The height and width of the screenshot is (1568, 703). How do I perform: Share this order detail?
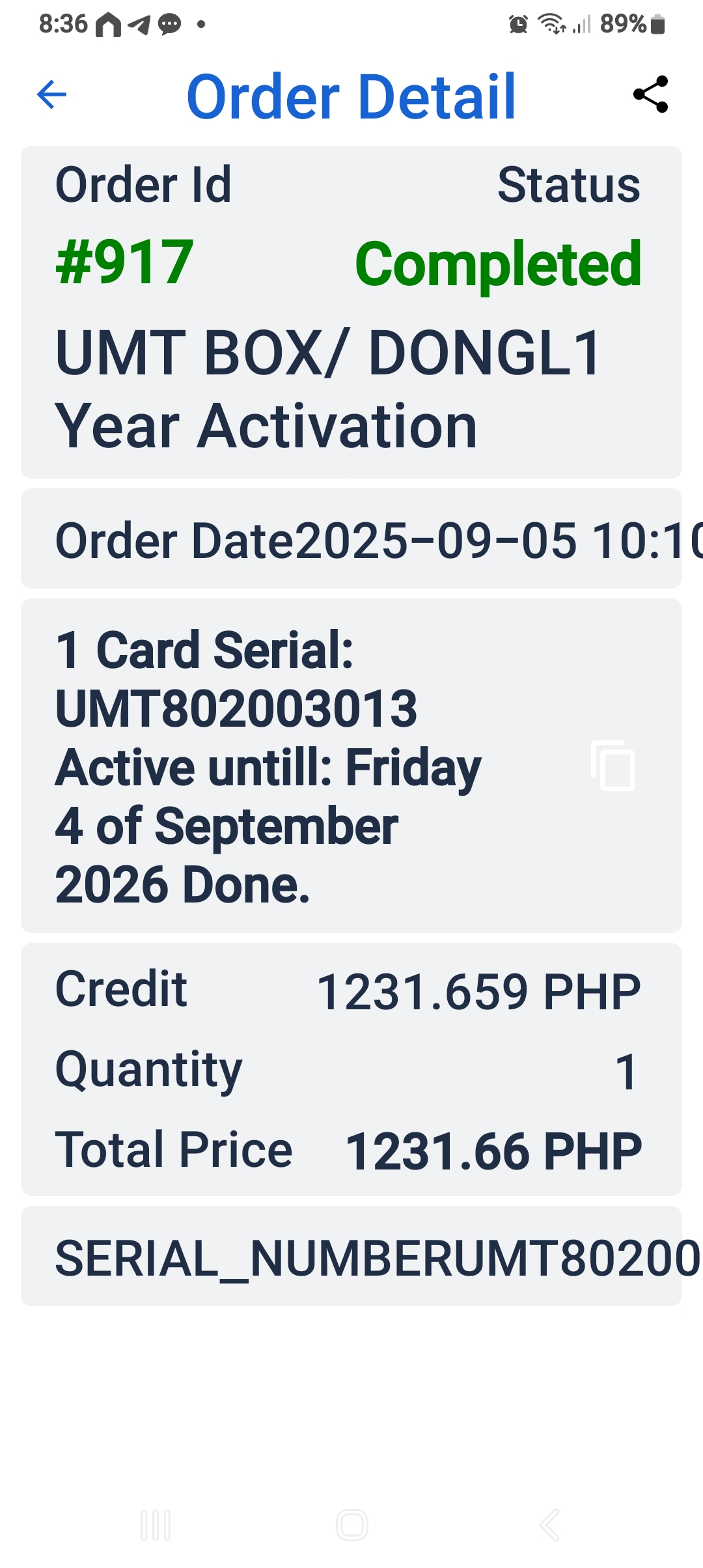[650, 95]
